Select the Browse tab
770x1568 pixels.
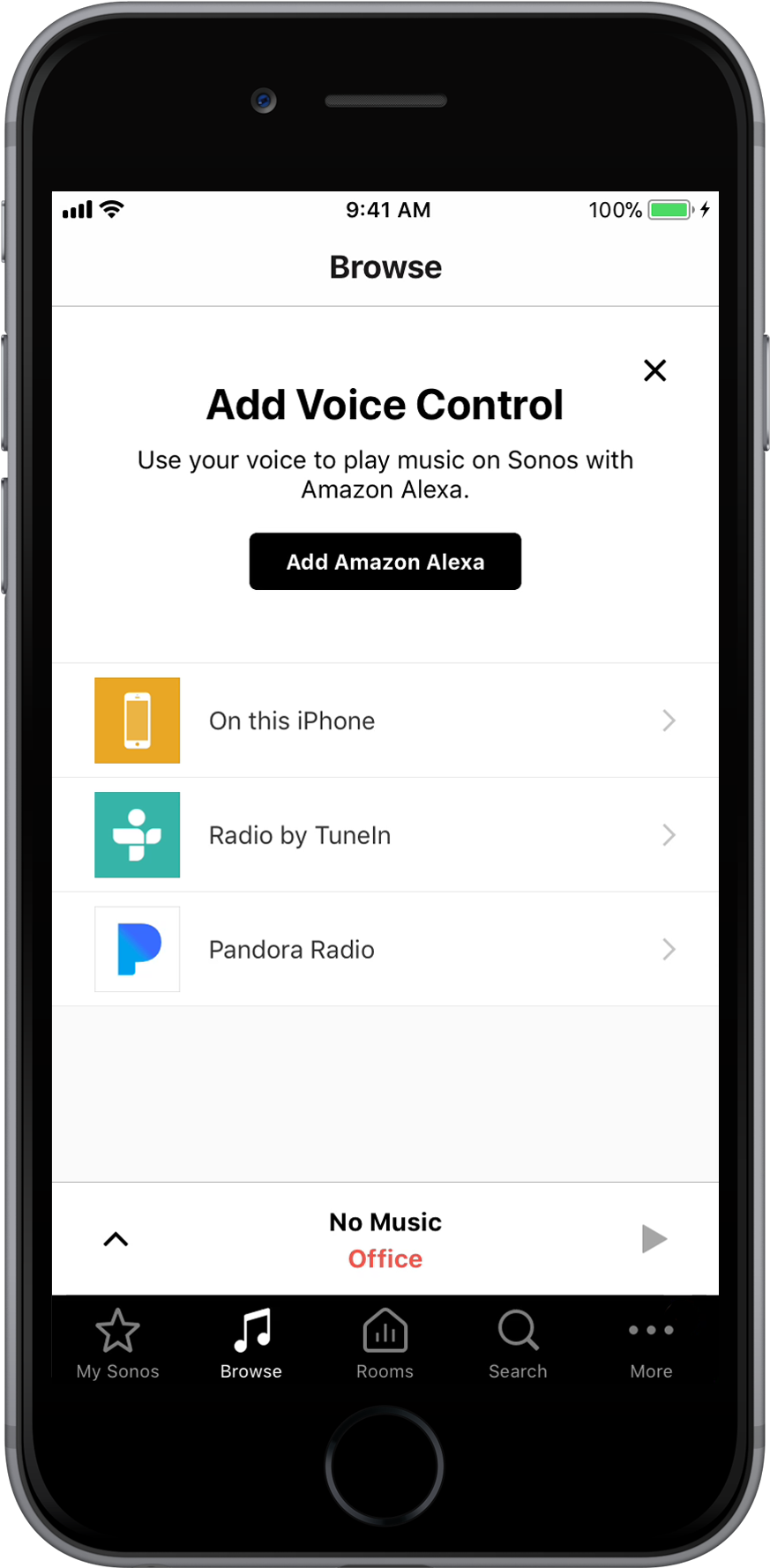(x=251, y=1344)
